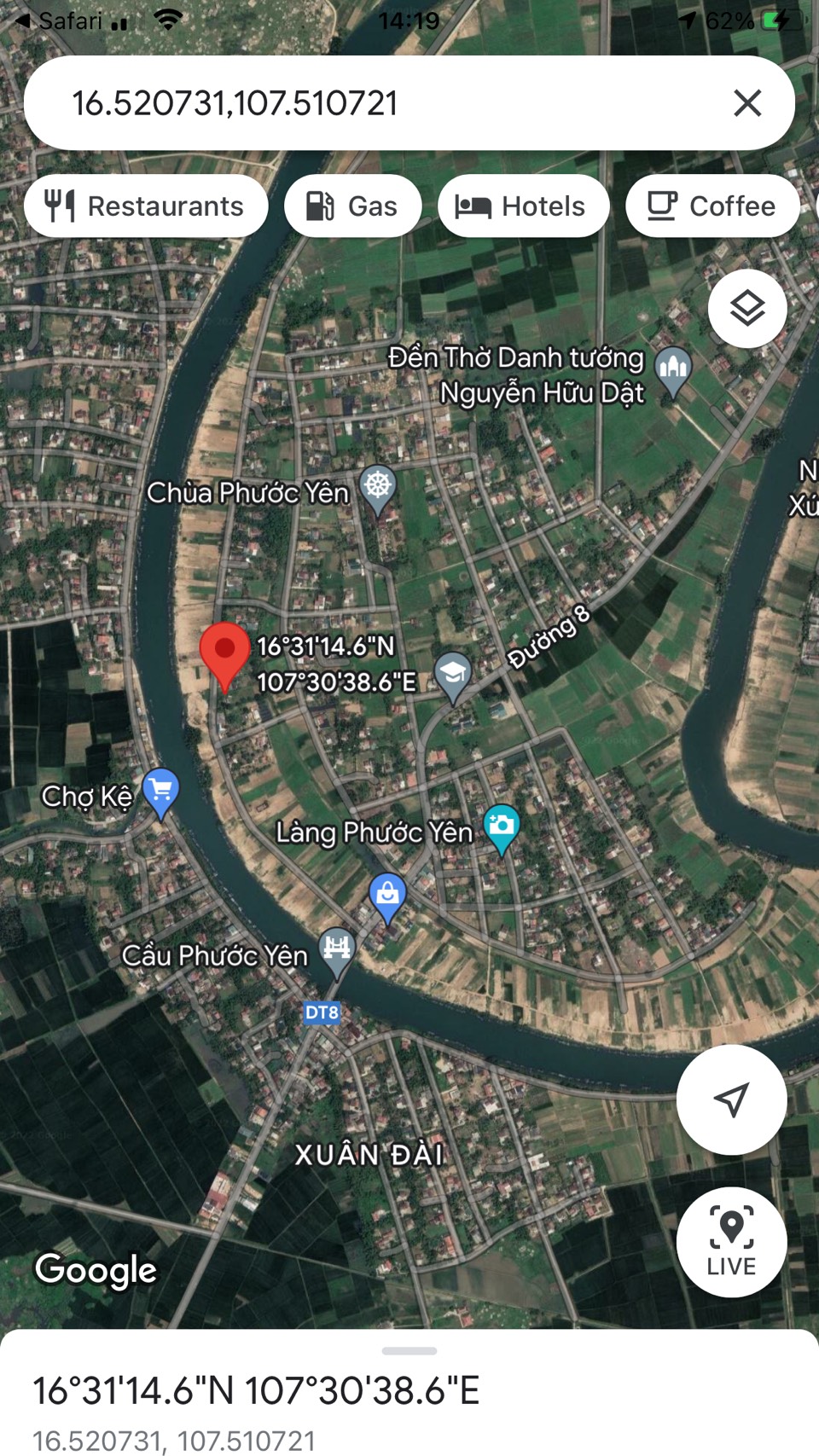Open the map layers button
Screen dimensions: 819x1456
coord(747,308)
